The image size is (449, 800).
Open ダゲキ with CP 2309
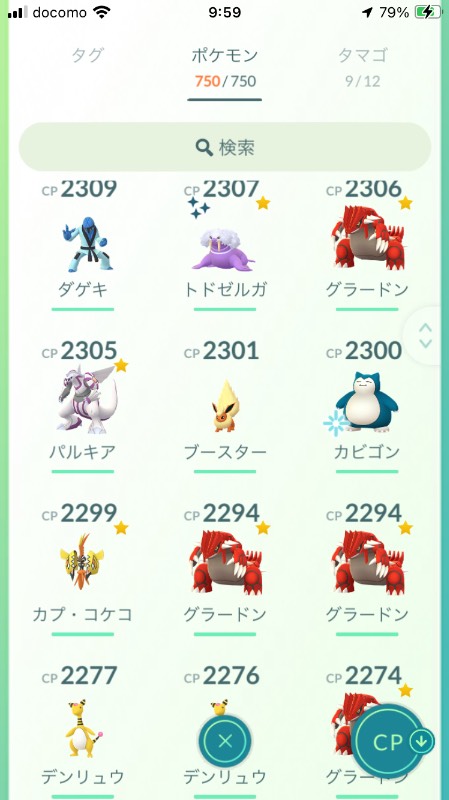tap(83, 246)
